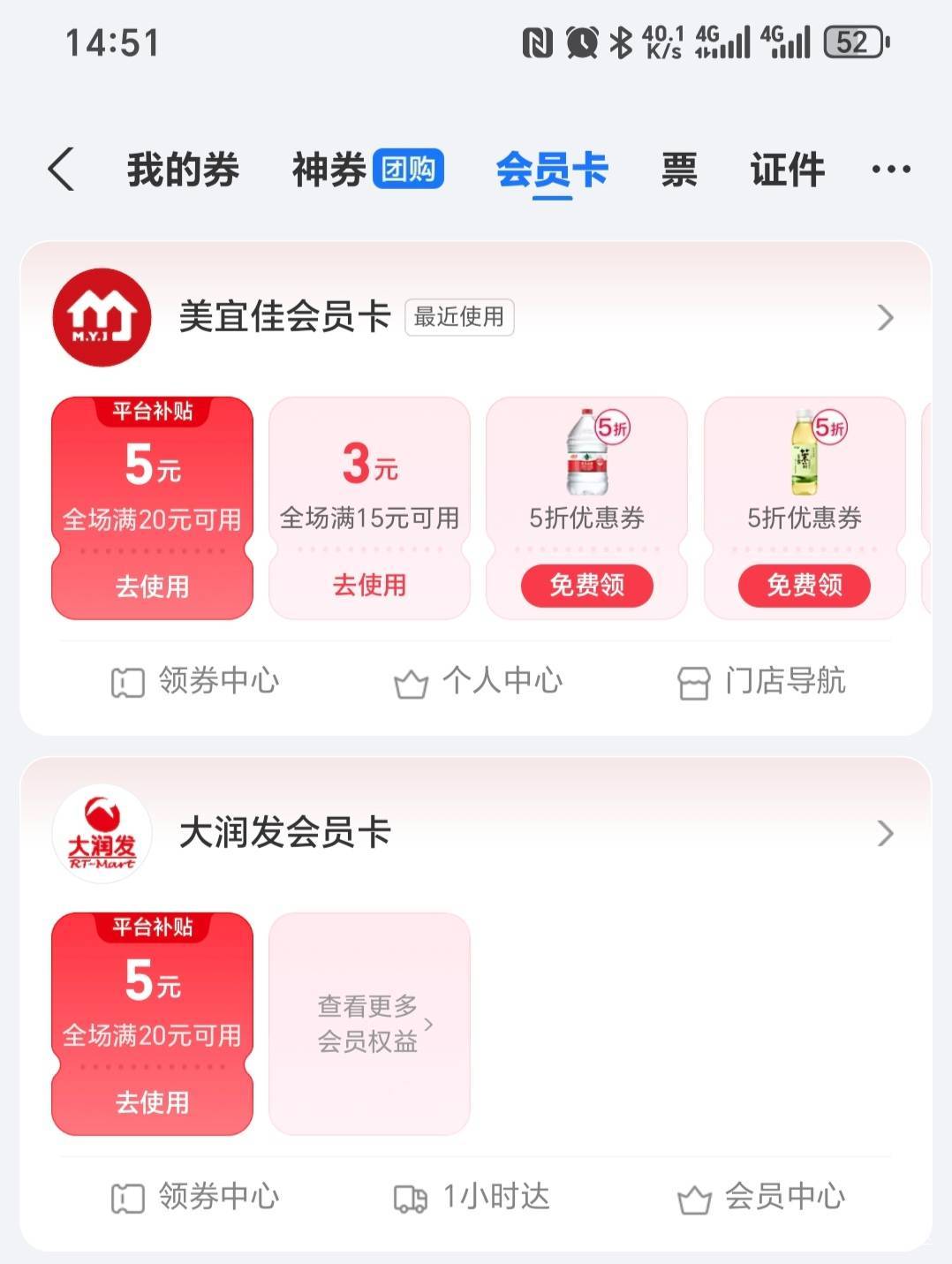The height and width of the screenshot is (1264, 952).
Task: Switch to the 证件 tab
Action: tap(787, 169)
